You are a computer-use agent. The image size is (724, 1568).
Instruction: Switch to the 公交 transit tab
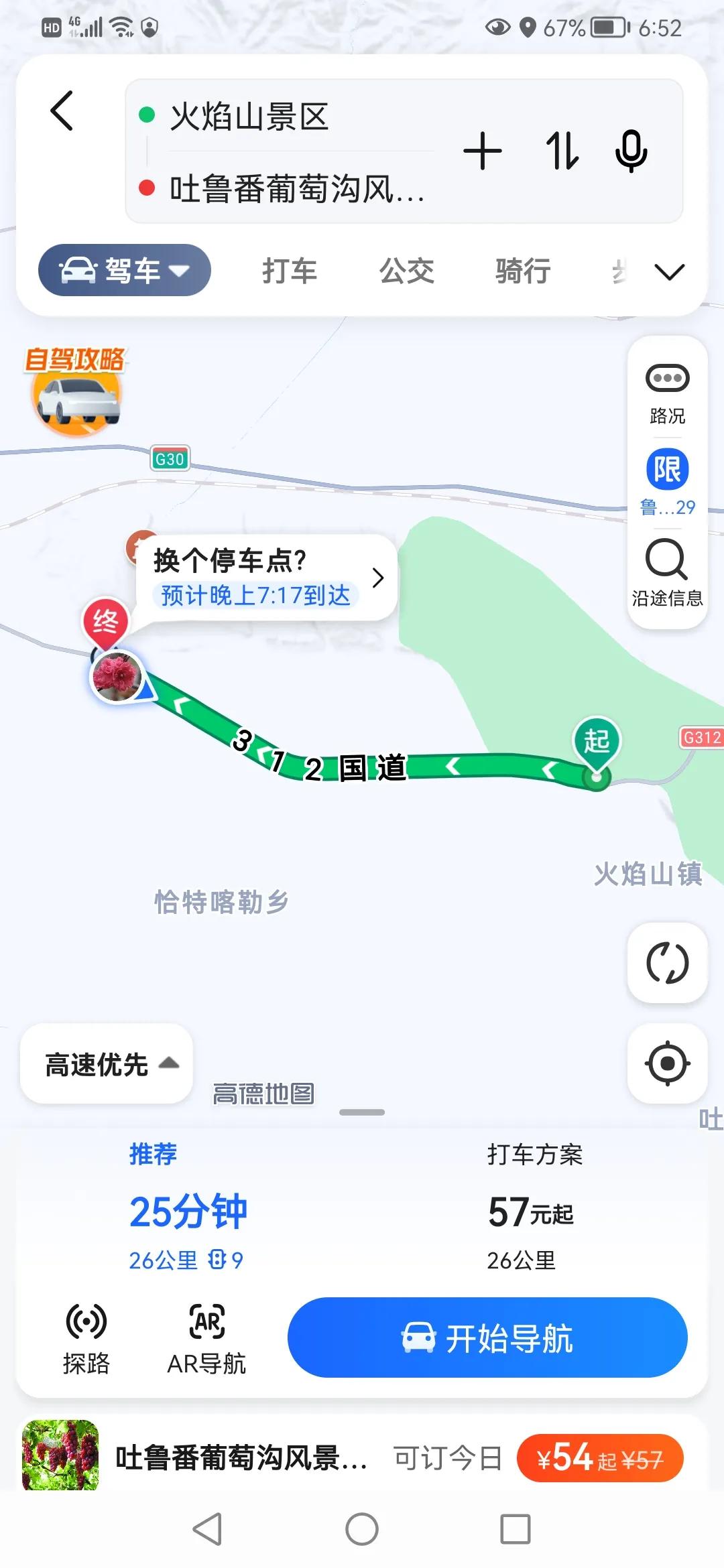pos(406,271)
